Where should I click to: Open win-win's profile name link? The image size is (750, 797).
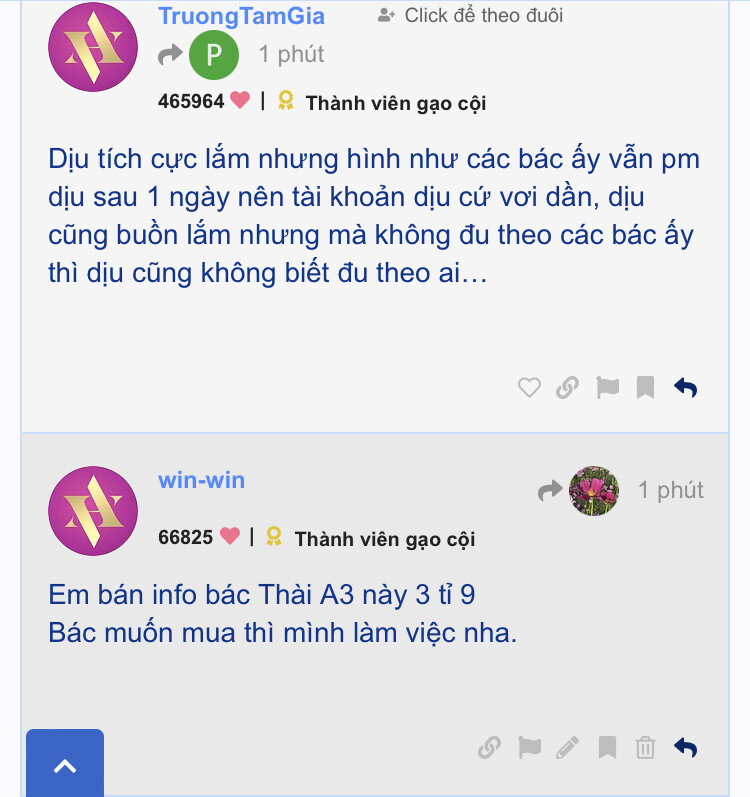point(201,480)
